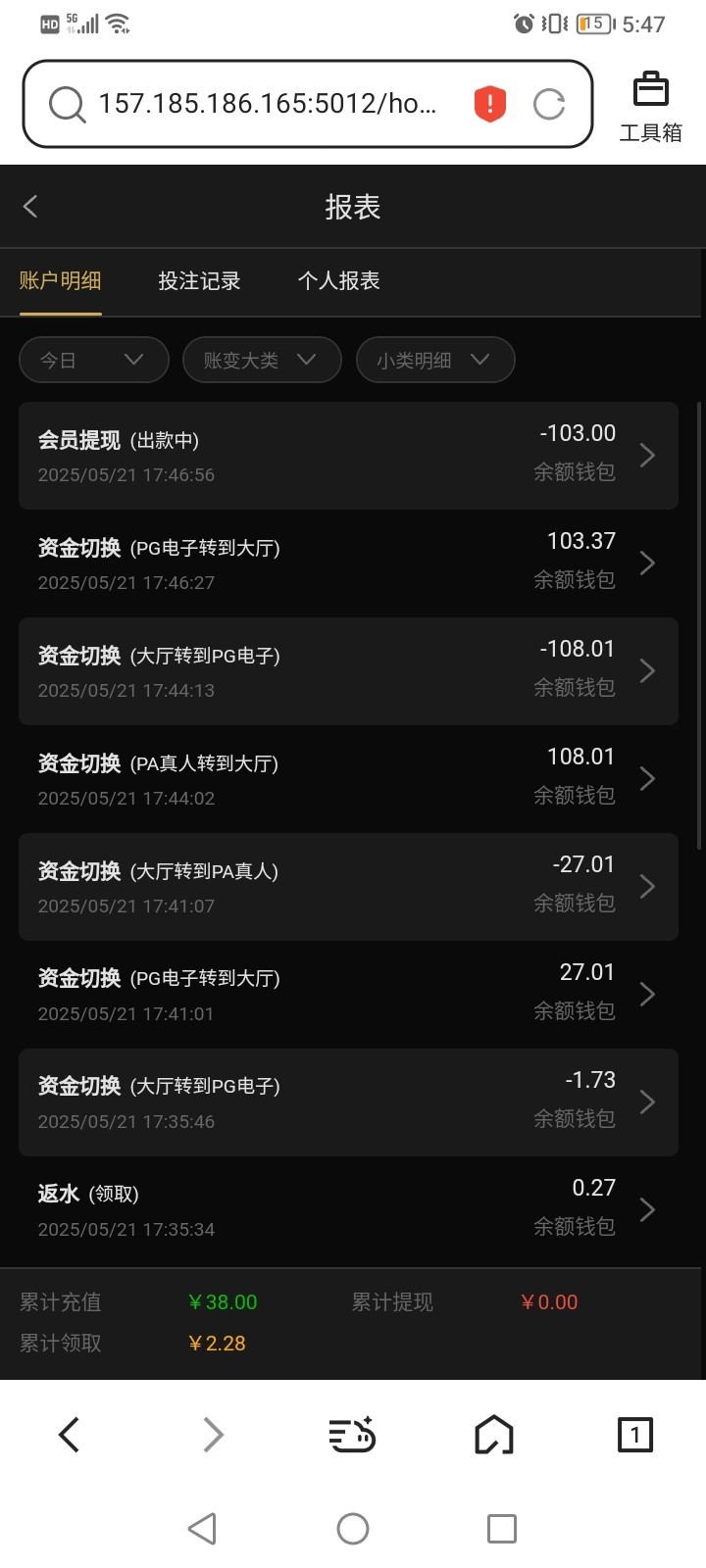Open the 108.01 PA真人转到大厅 record

[x=348, y=779]
